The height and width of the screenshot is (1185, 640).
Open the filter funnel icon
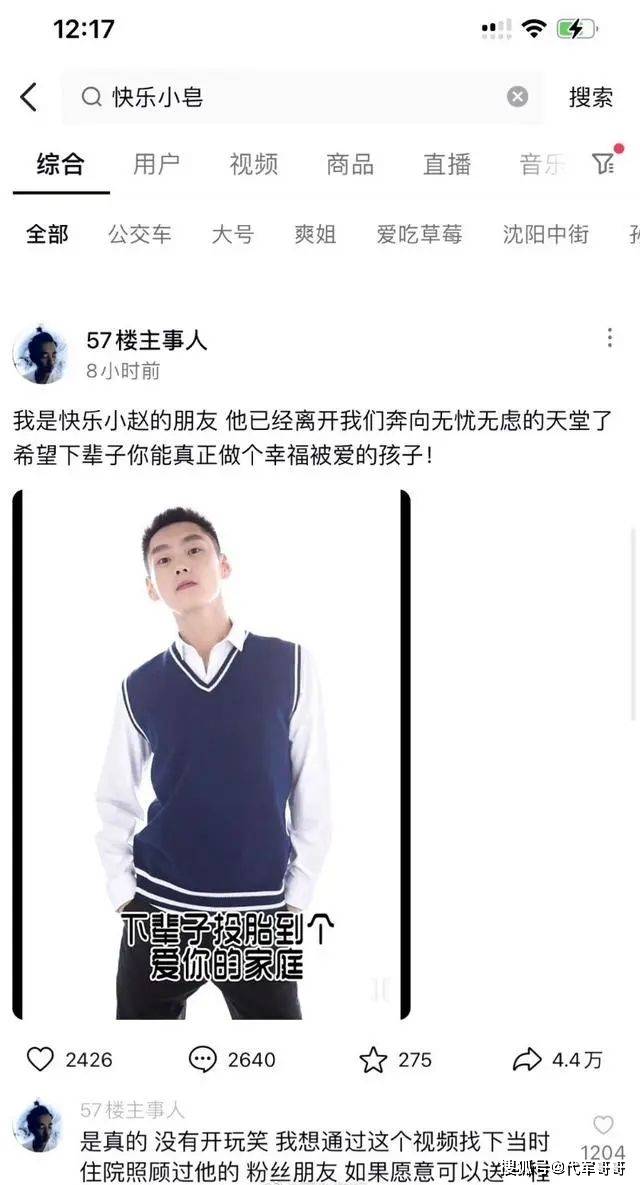603,163
